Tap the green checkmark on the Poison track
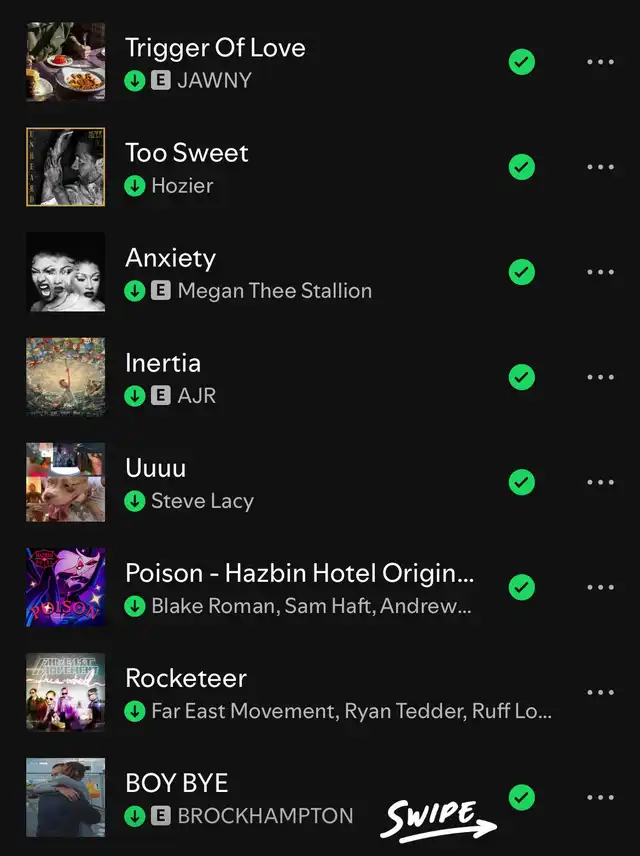Image resolution: width=640 pixels, height=856 pixels. (521, 587)
